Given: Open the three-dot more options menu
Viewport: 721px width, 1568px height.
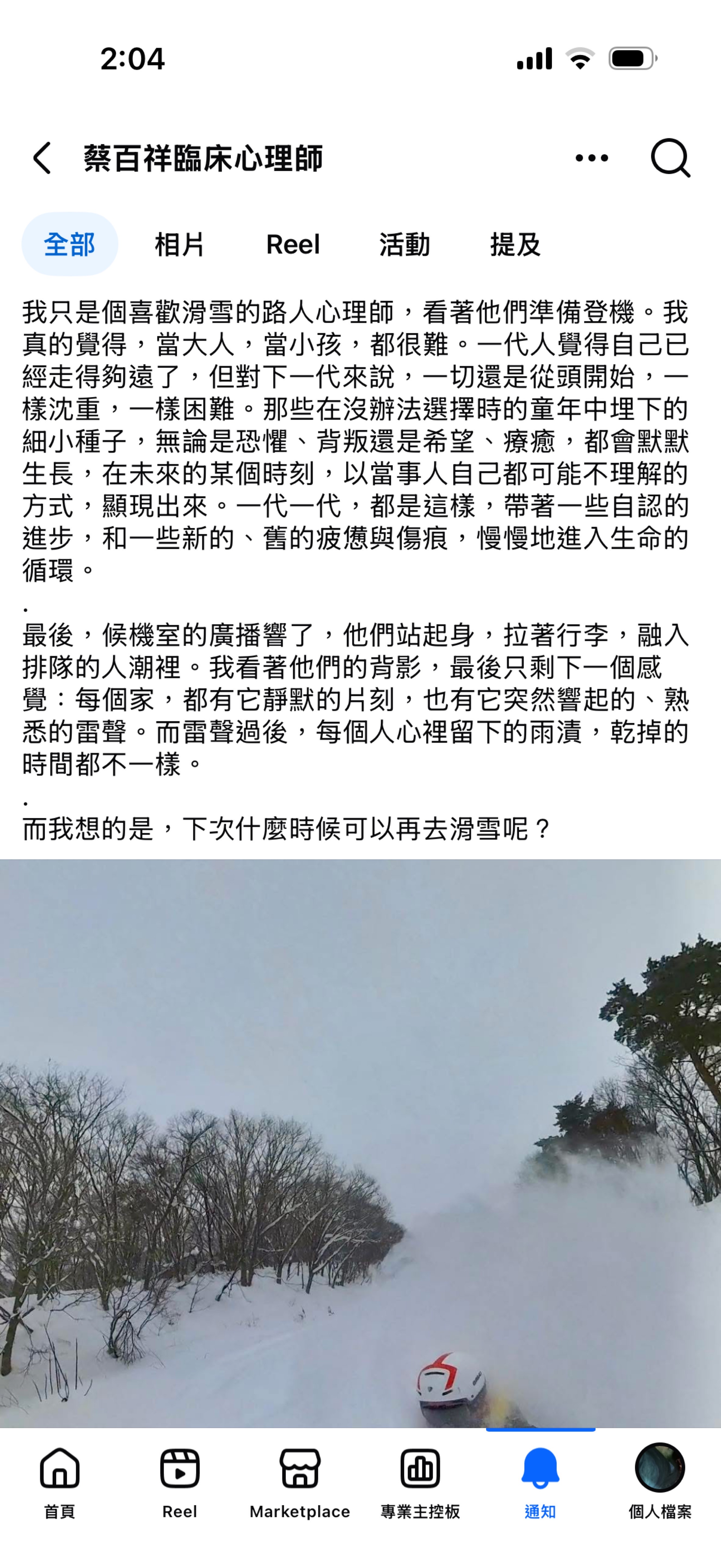Looking at the screenshot, I should coord(591,158).
